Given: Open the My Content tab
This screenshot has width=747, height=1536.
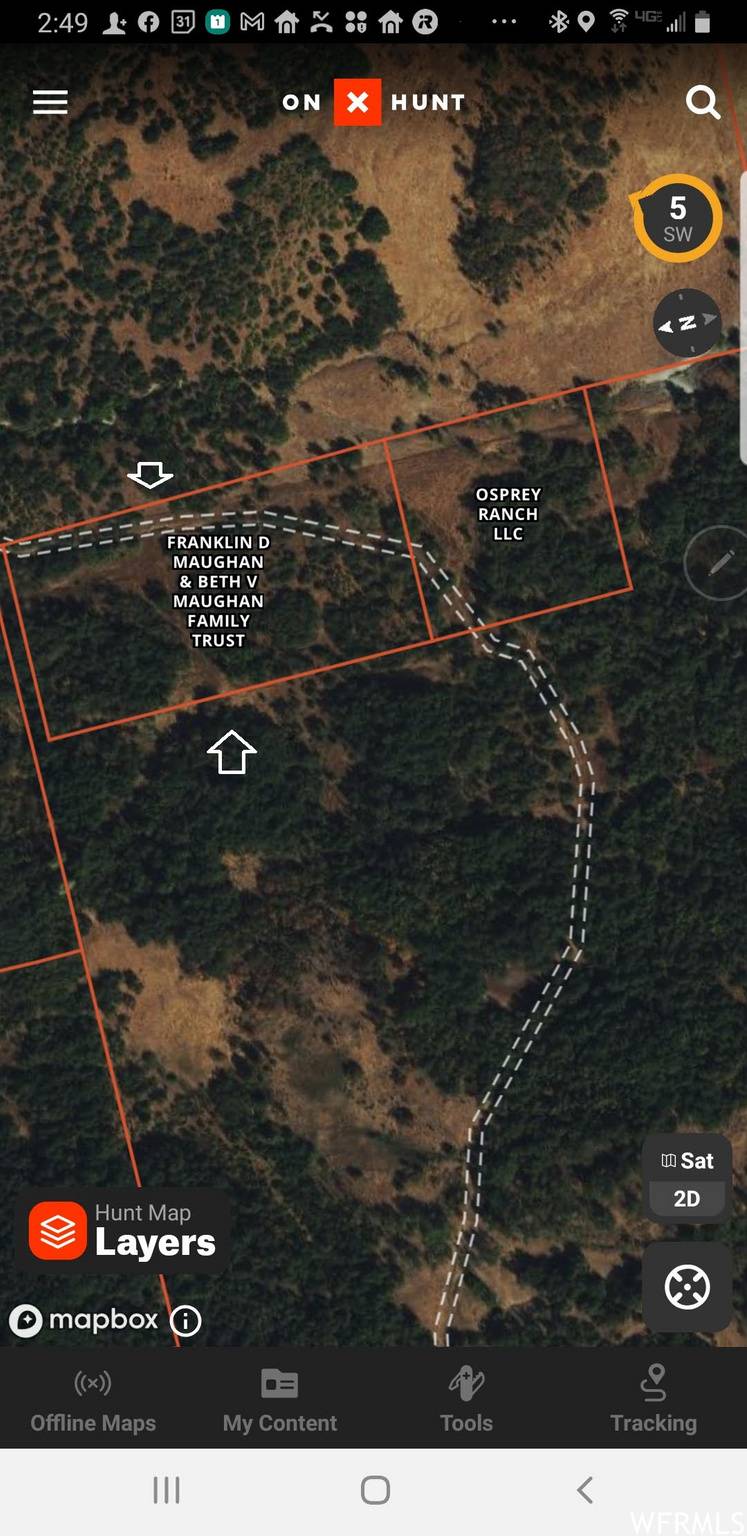Looking at the screenshot, I should 280,1399.
